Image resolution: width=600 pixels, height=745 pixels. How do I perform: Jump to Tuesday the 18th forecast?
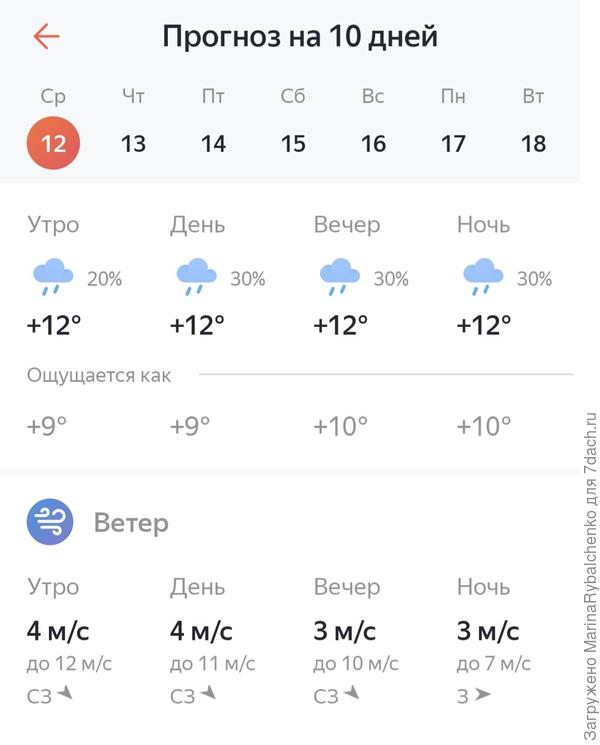point(533,143)
